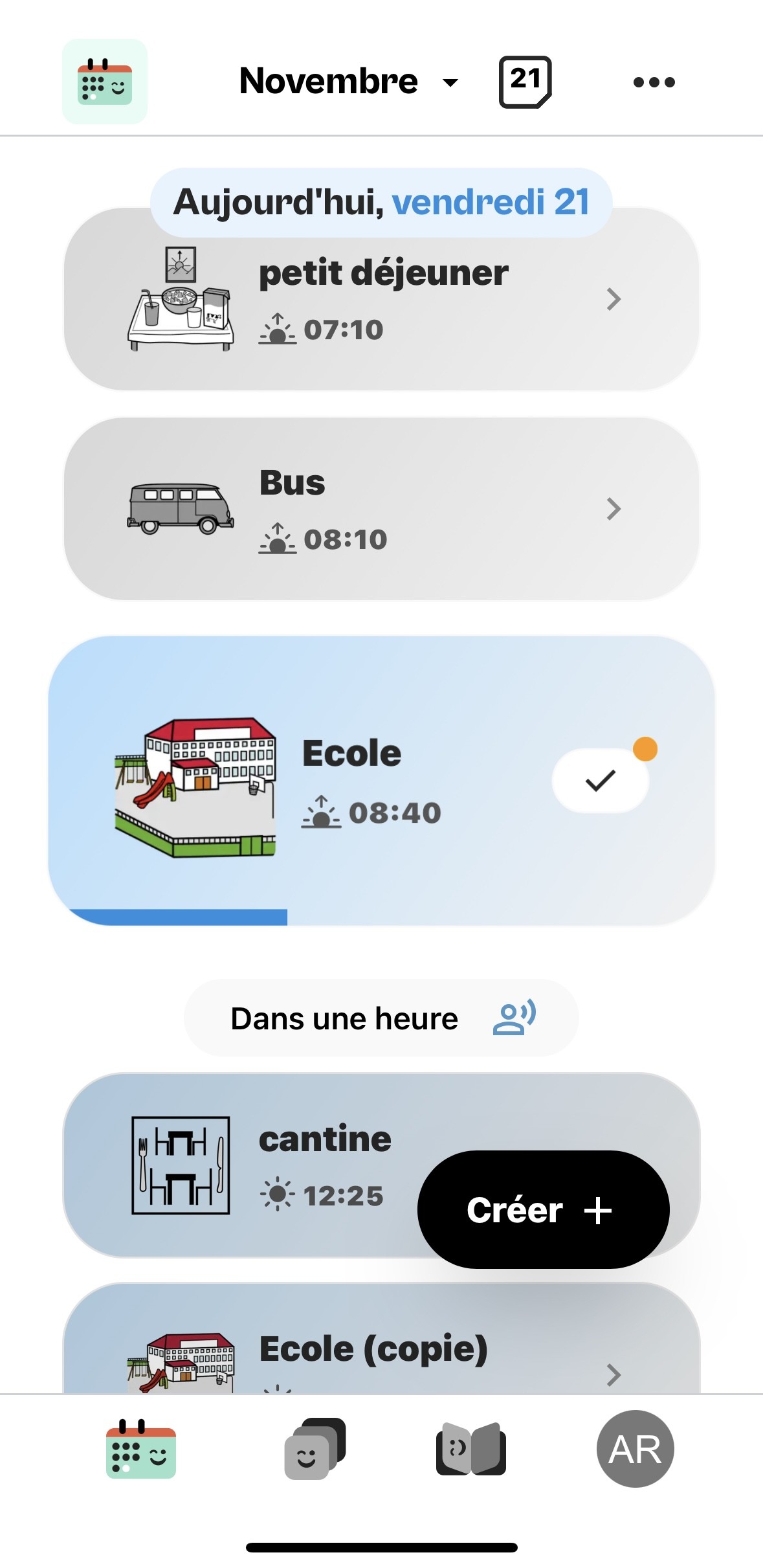Expand the Bus activity details

[x=613, y=508]
